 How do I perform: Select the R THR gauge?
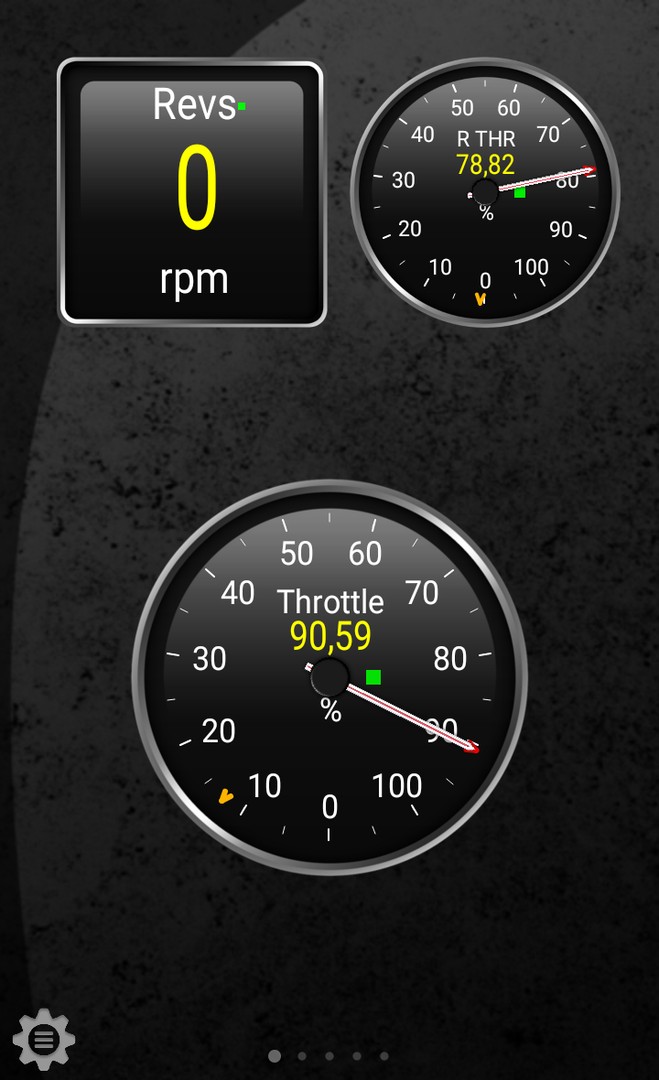485,191
